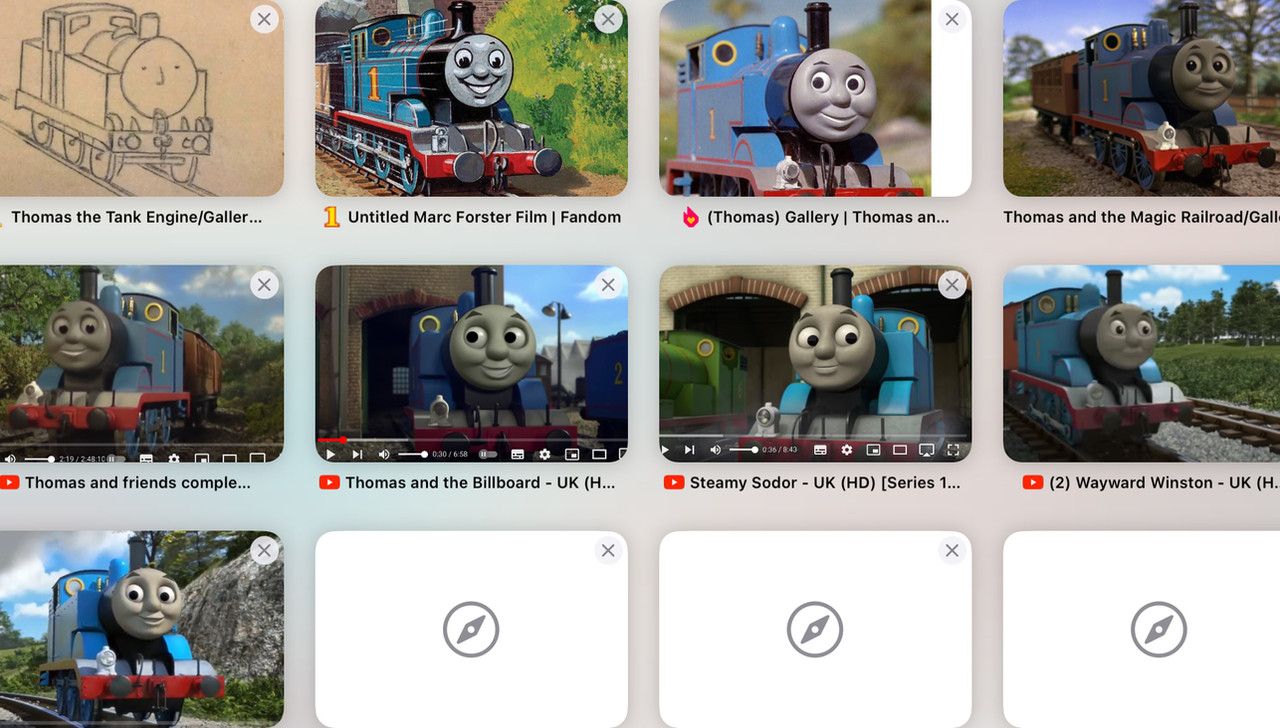
Task: Open the Wayward Winston tab
Action: click(x=1140, y=365)
